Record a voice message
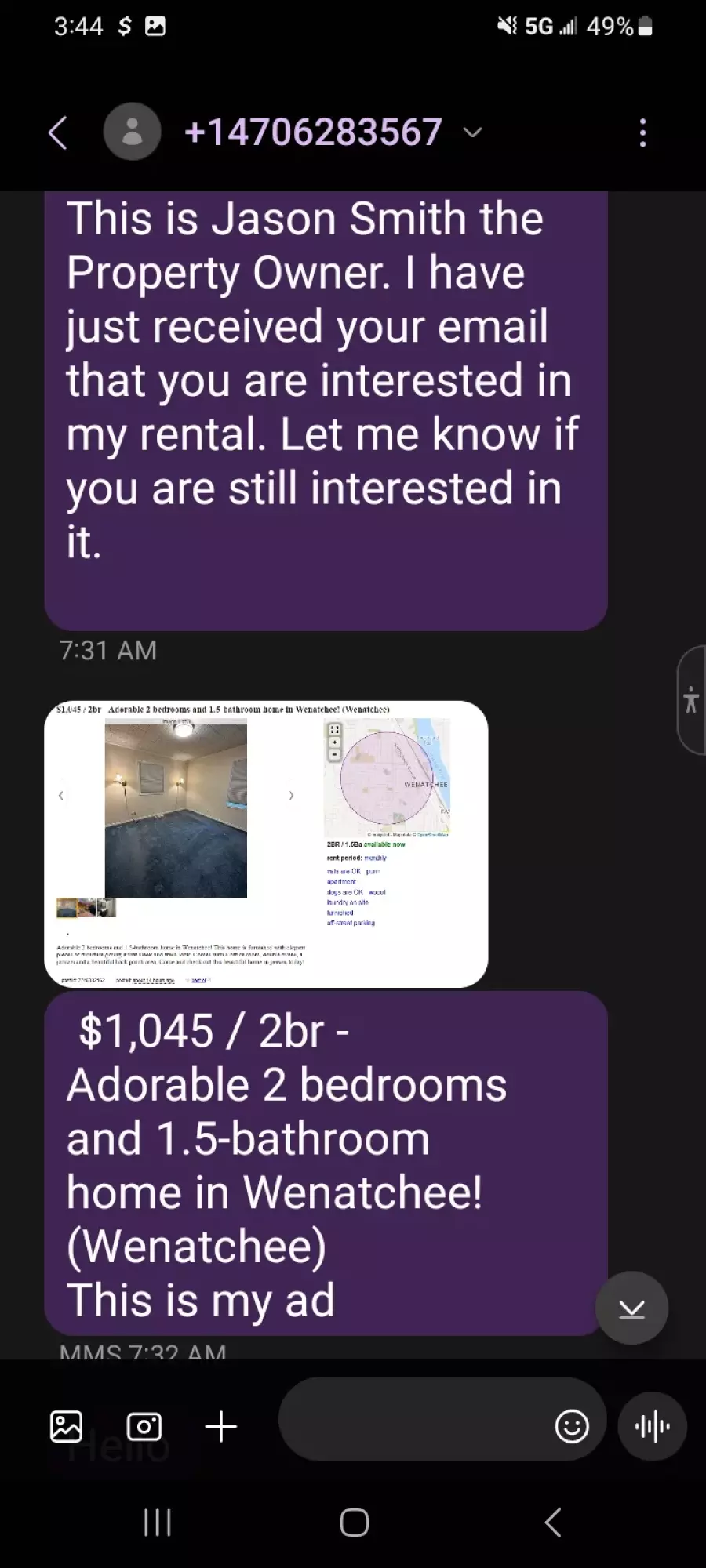The image size is (706, 1568). pyautogui.click(x=652, y=1426)
